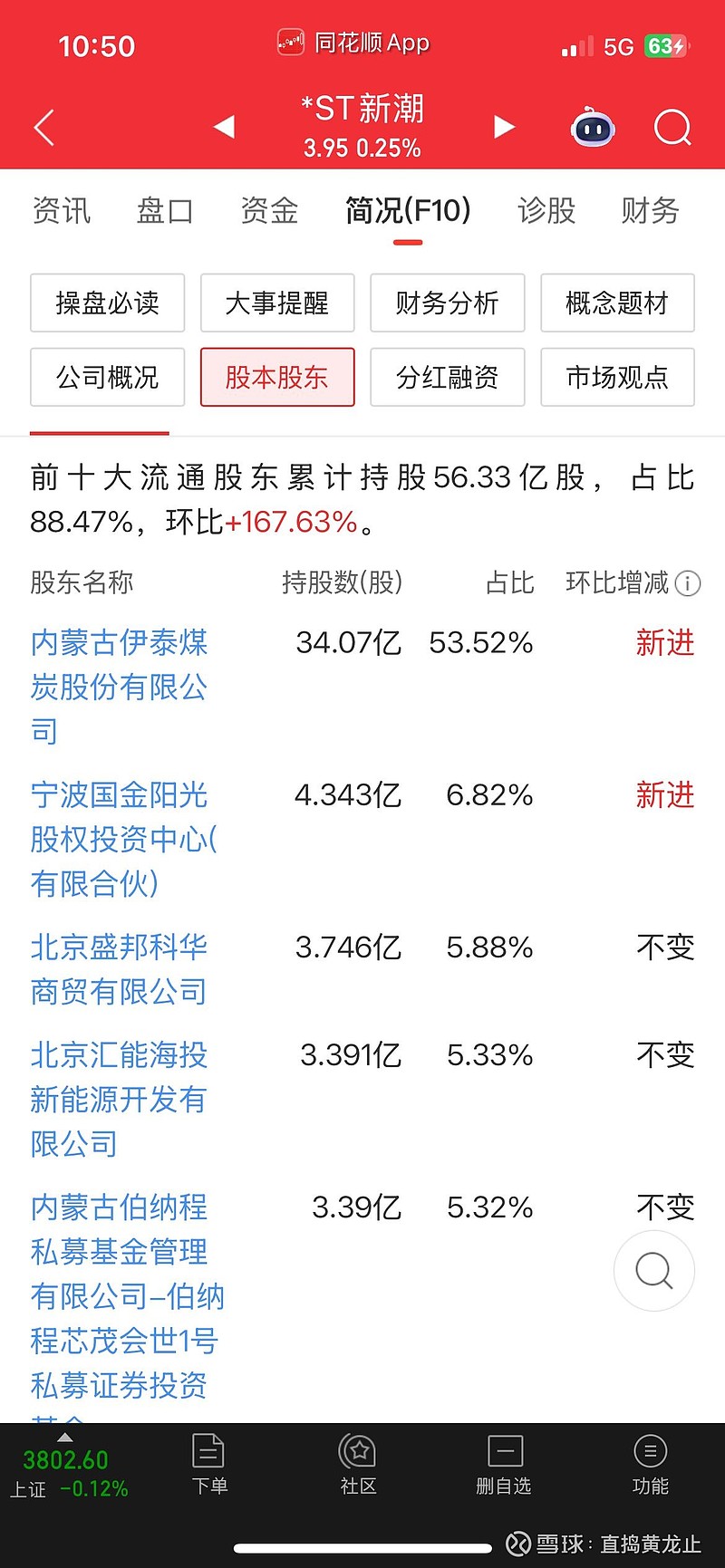
Task: Open the 诊股 tab
Action: (x=546, y=211)
